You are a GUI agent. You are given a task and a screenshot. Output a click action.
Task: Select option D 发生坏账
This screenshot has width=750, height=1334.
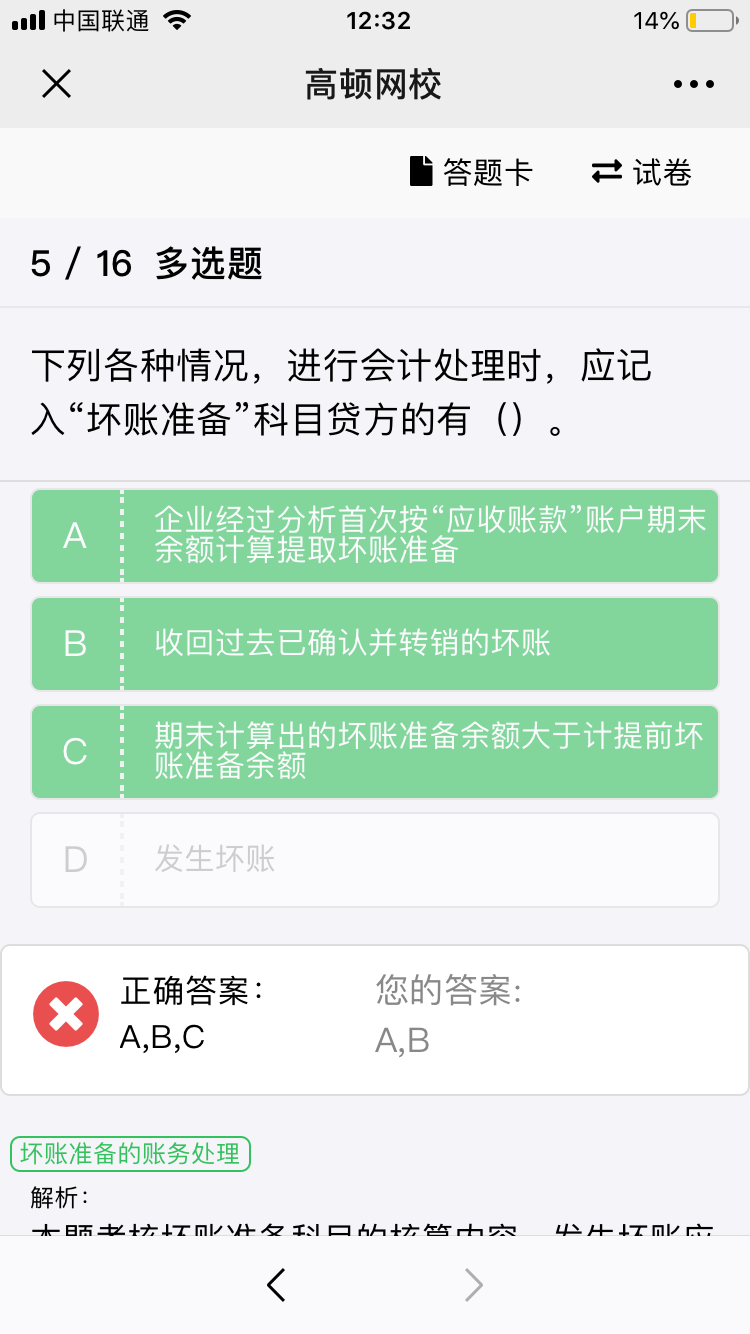click(x=375, y=859)
